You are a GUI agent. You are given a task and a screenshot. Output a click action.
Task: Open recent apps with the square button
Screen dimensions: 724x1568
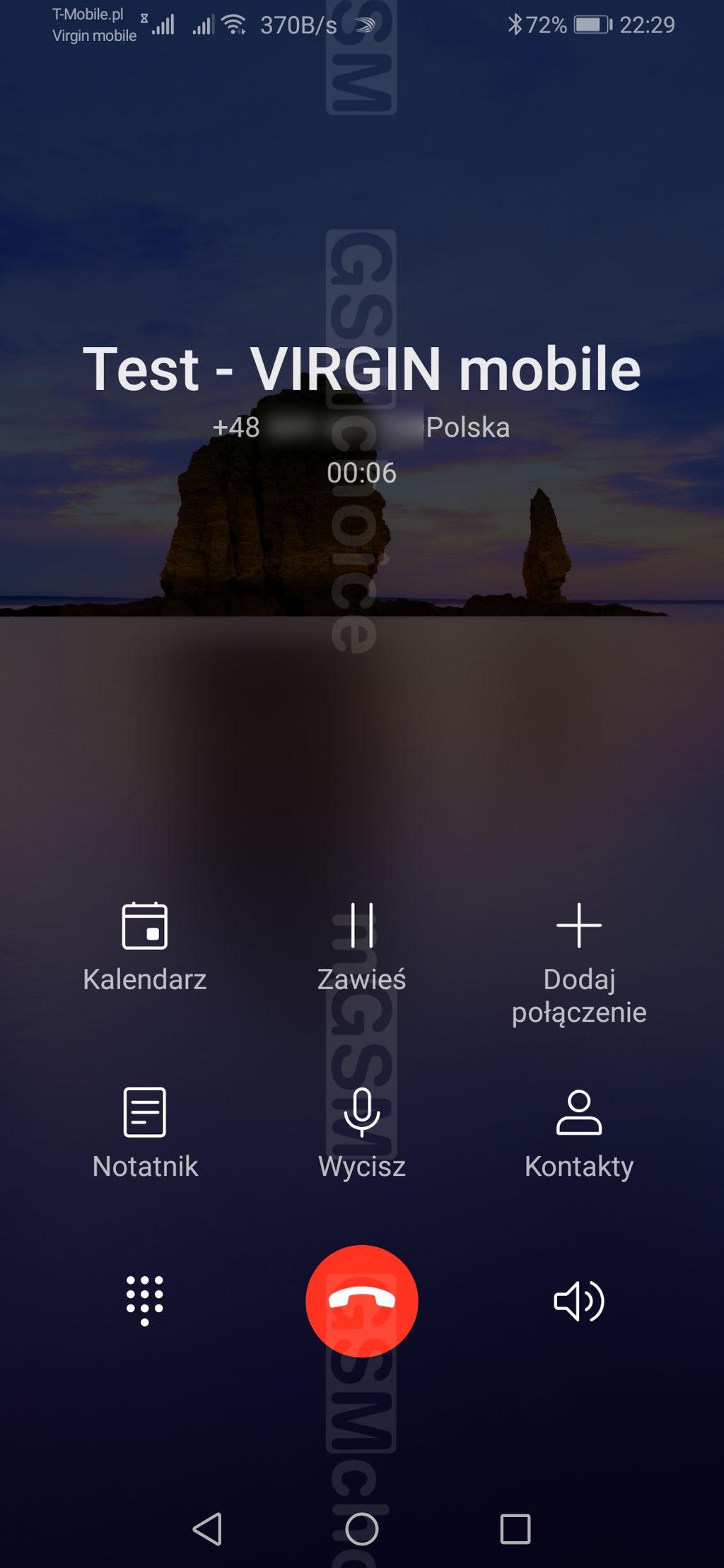click(515, 1529)
